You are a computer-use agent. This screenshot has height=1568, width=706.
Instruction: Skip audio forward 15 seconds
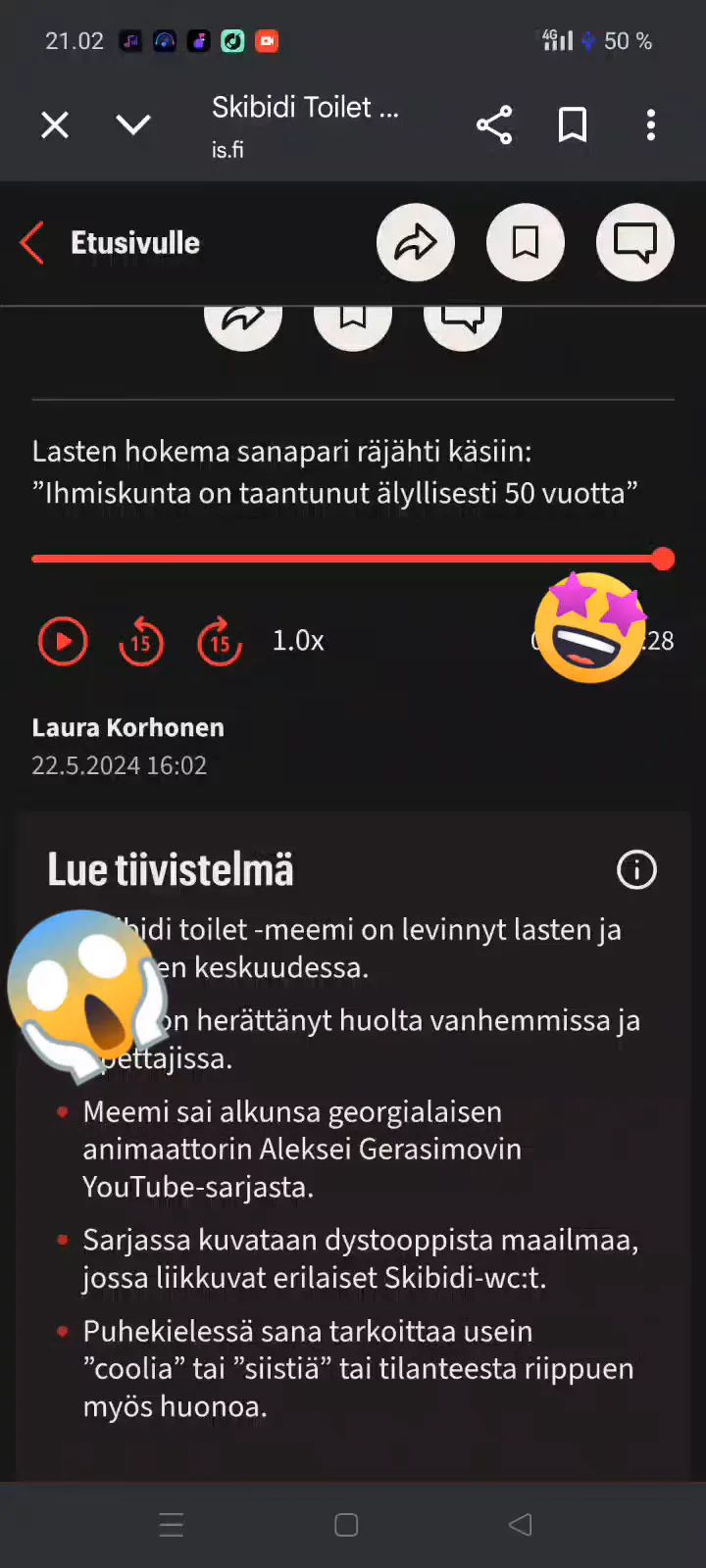click(x=220, y=641)
